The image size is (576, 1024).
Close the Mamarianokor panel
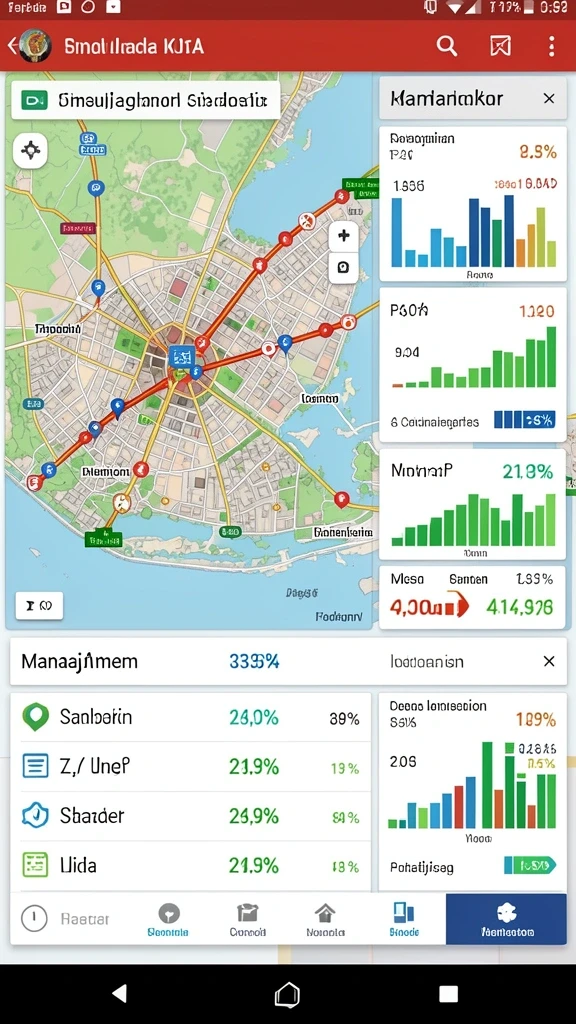click(549, 99)
